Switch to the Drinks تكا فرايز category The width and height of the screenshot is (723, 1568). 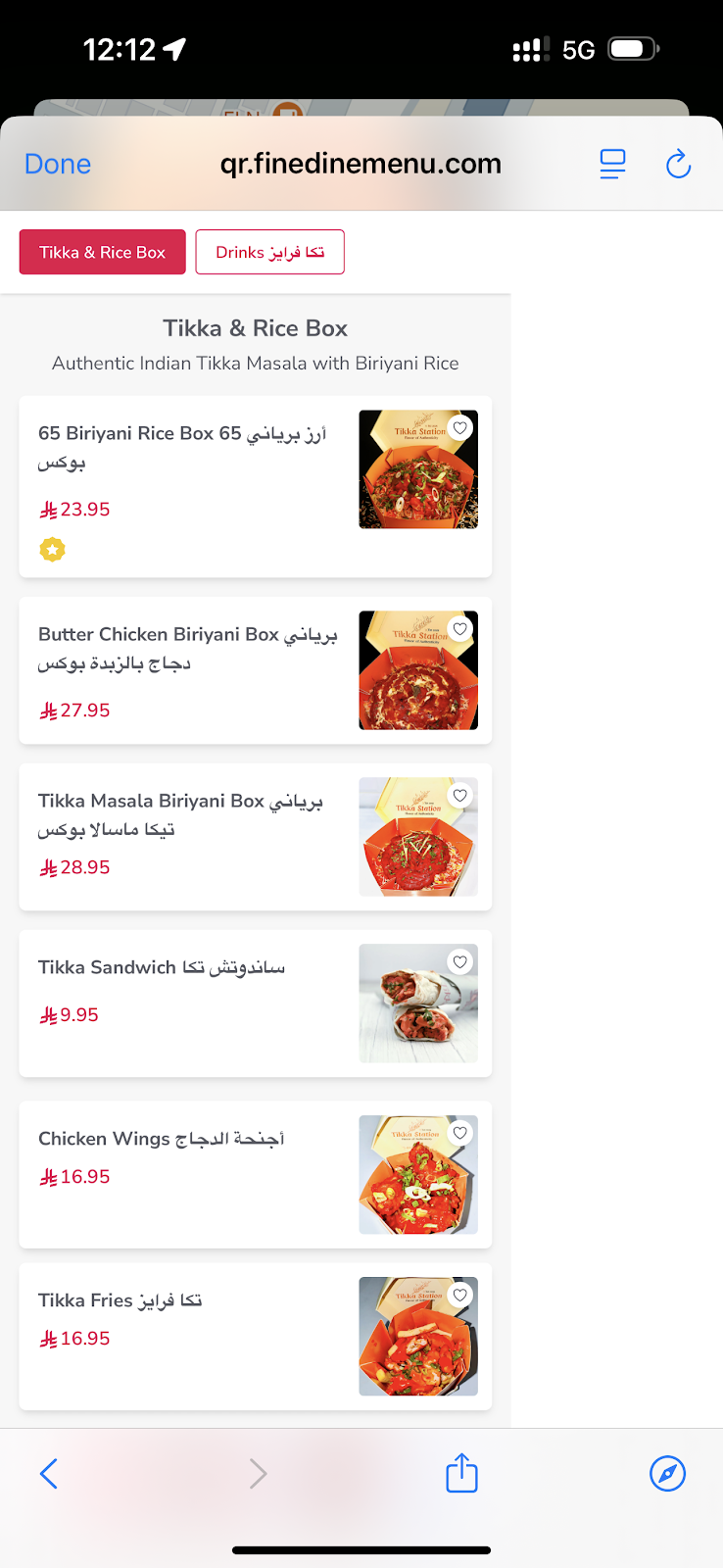[269, 252]
